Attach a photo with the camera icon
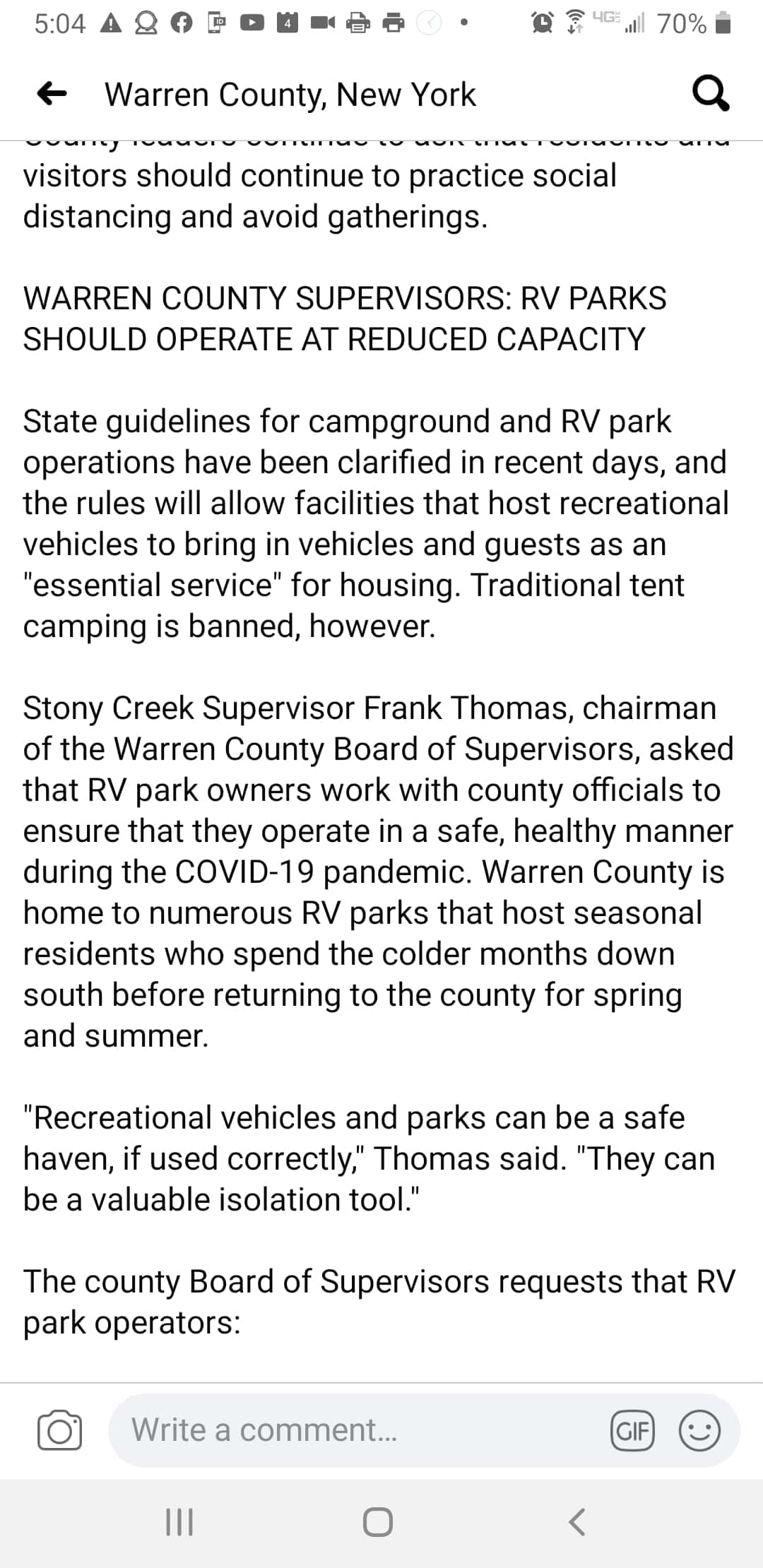 (59, 1430)
